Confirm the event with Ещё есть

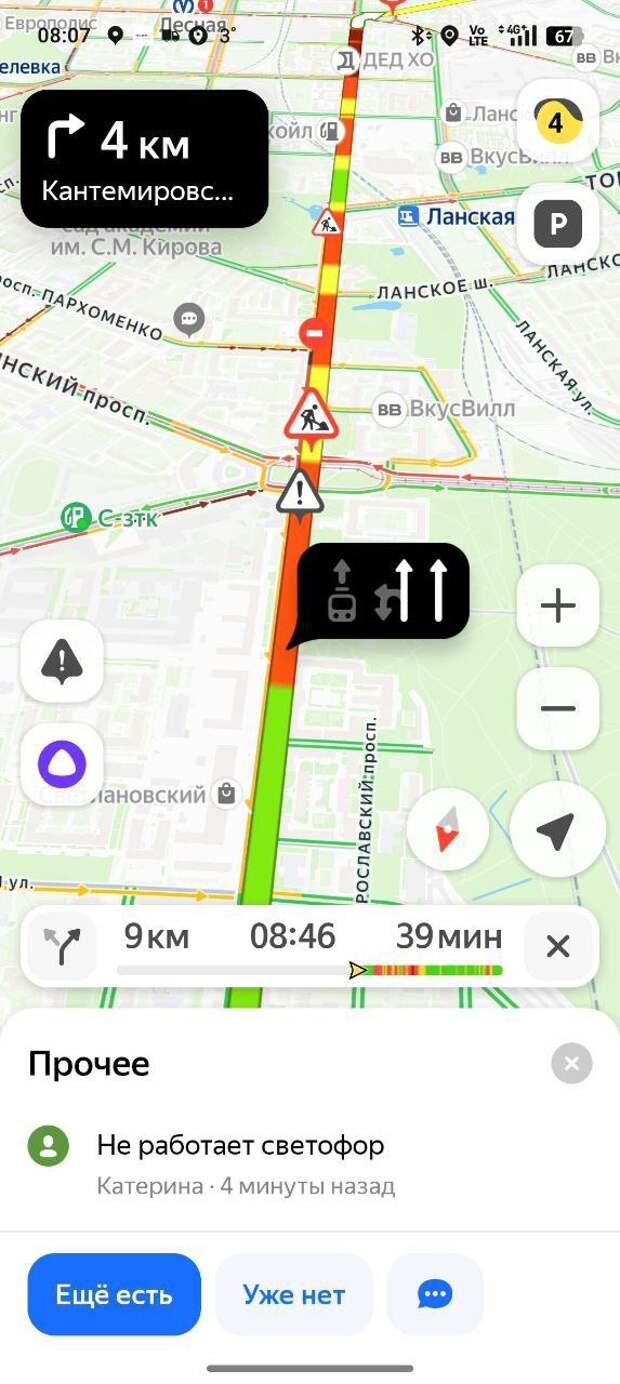(x=114, y=1295)
